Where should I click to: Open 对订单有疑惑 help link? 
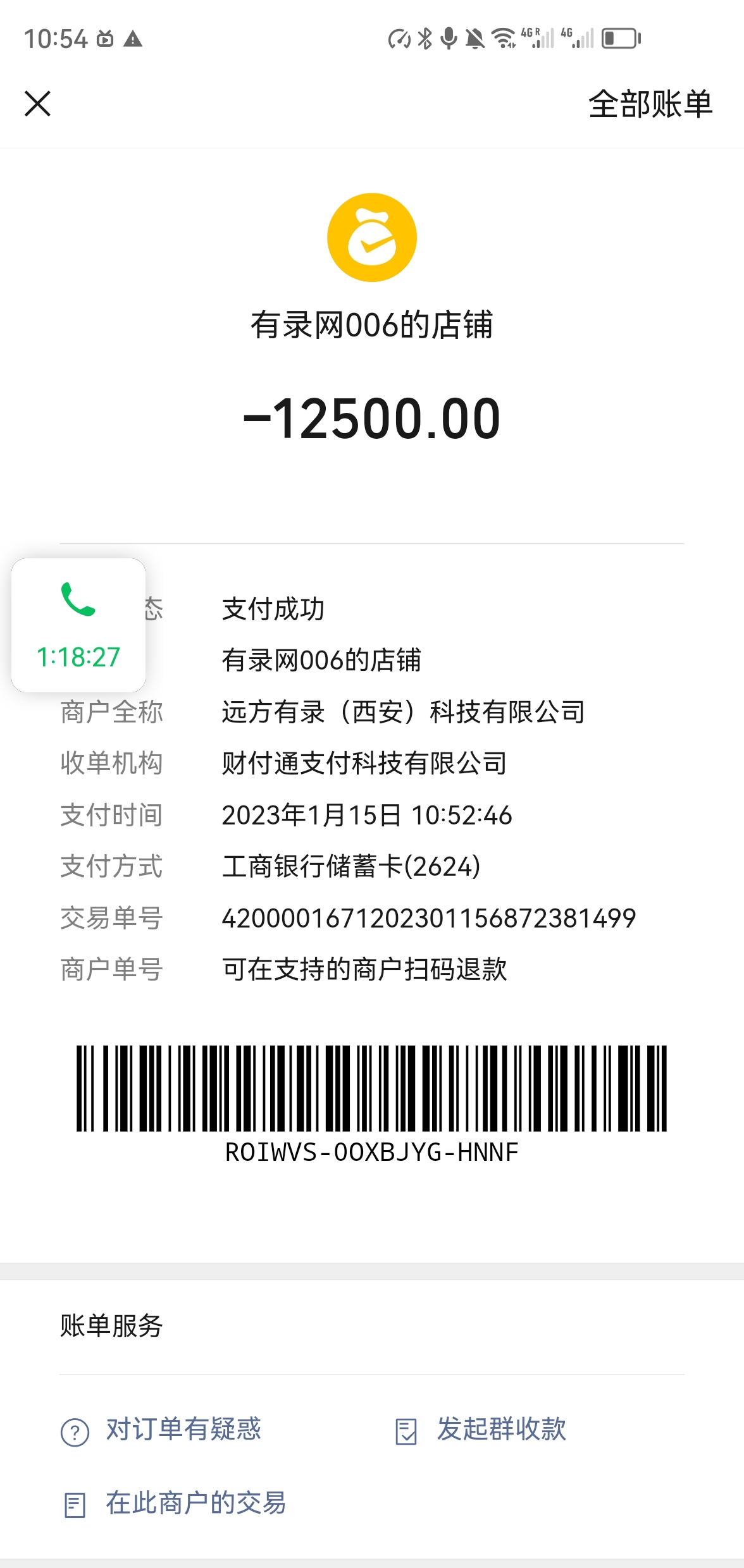(x=182, y=1430)
